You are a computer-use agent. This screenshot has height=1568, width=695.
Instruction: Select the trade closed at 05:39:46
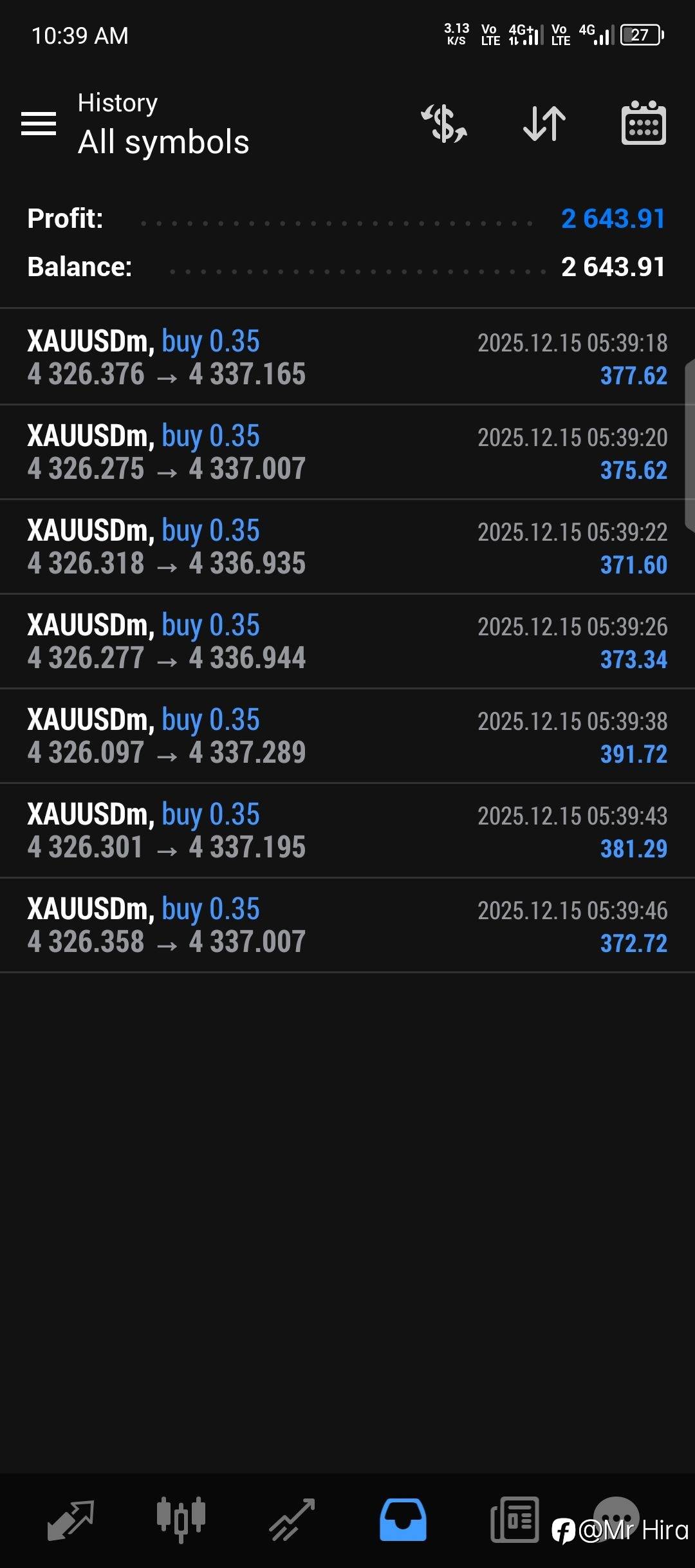(x=347, y=925)
